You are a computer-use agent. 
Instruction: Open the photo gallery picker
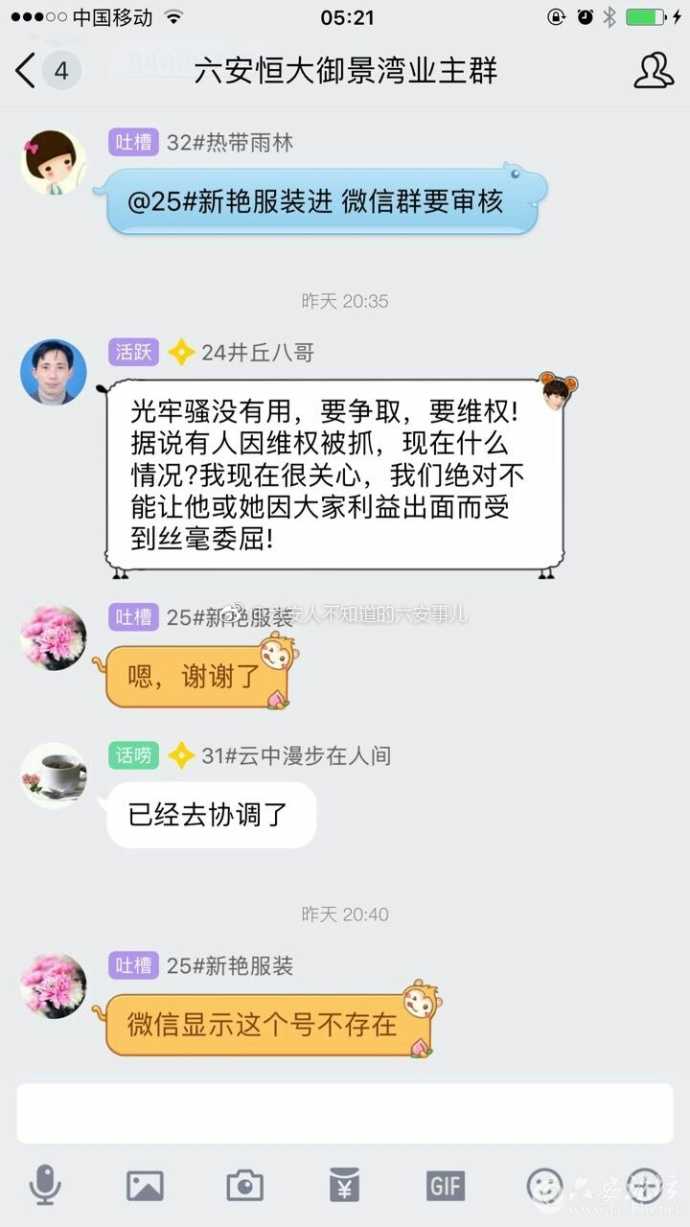tap(145, 1186)
